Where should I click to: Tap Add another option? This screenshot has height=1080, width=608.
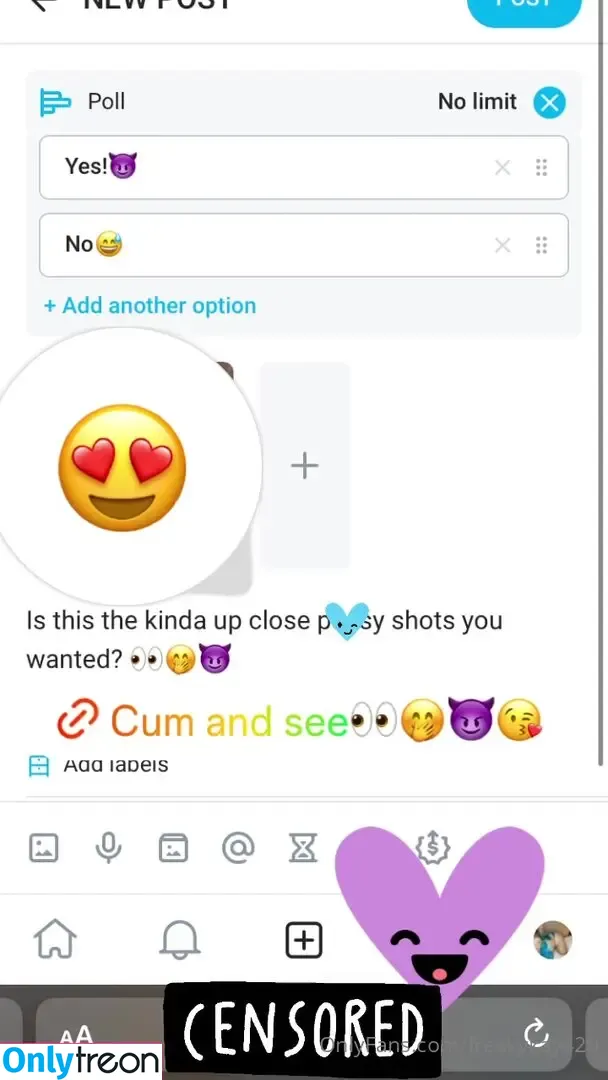tap(150, 306)
